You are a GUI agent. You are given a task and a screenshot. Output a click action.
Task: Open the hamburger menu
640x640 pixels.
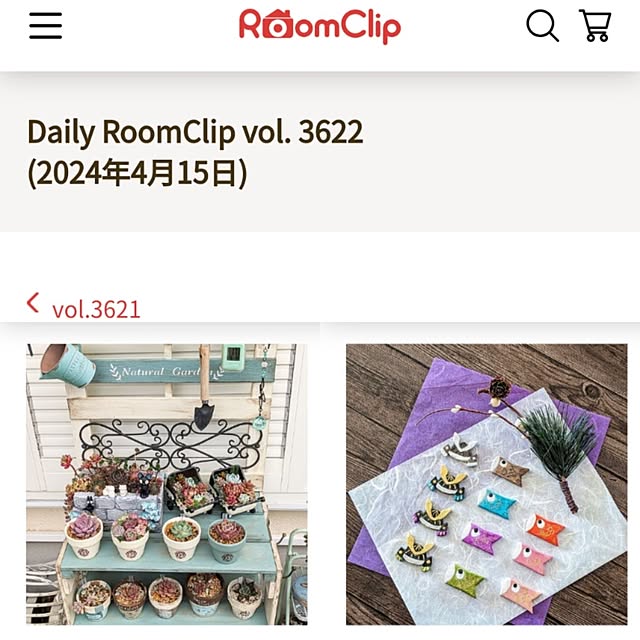click(46, 26)
